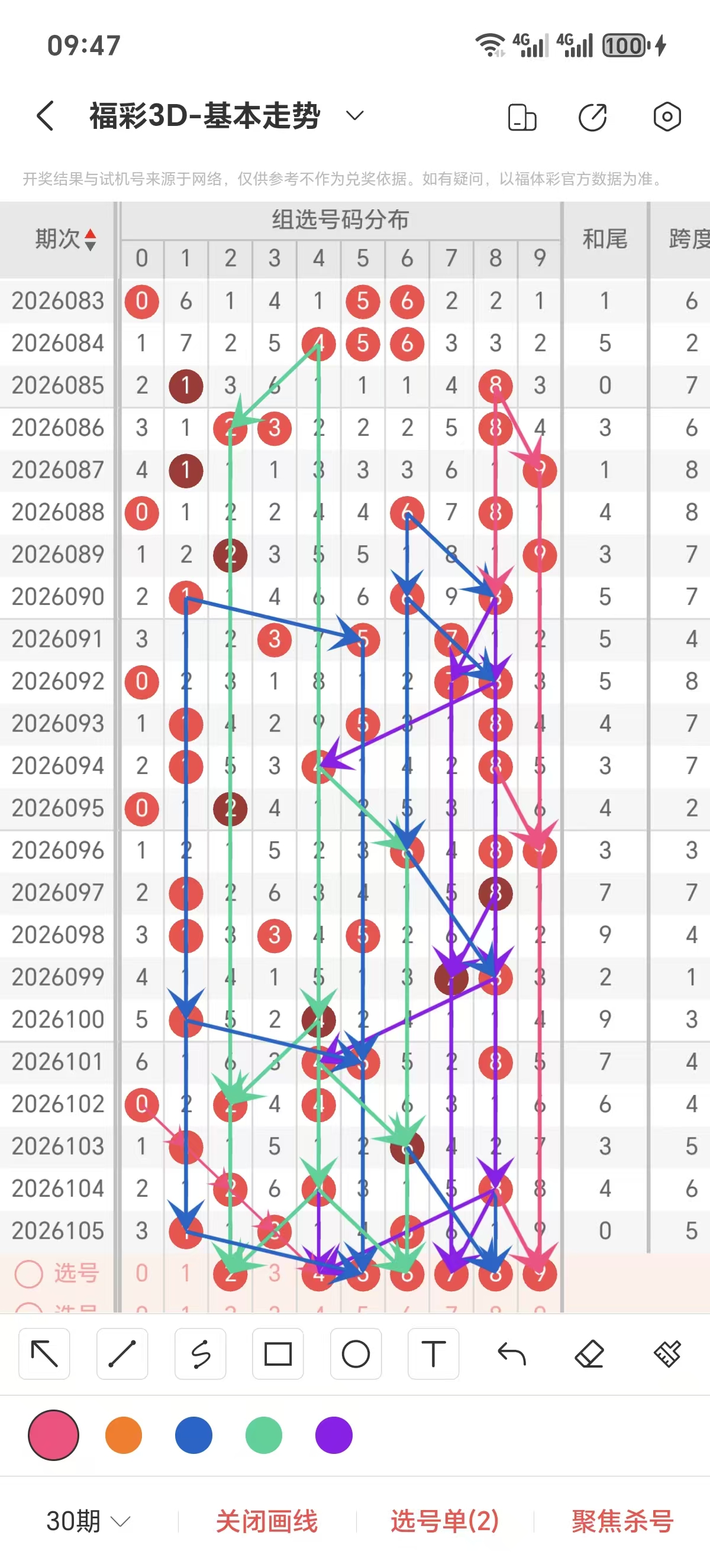The width and height of the screenshot is (710, 1568).
Task: Open the screen orientation icon
Action: (x=522, y=117)
